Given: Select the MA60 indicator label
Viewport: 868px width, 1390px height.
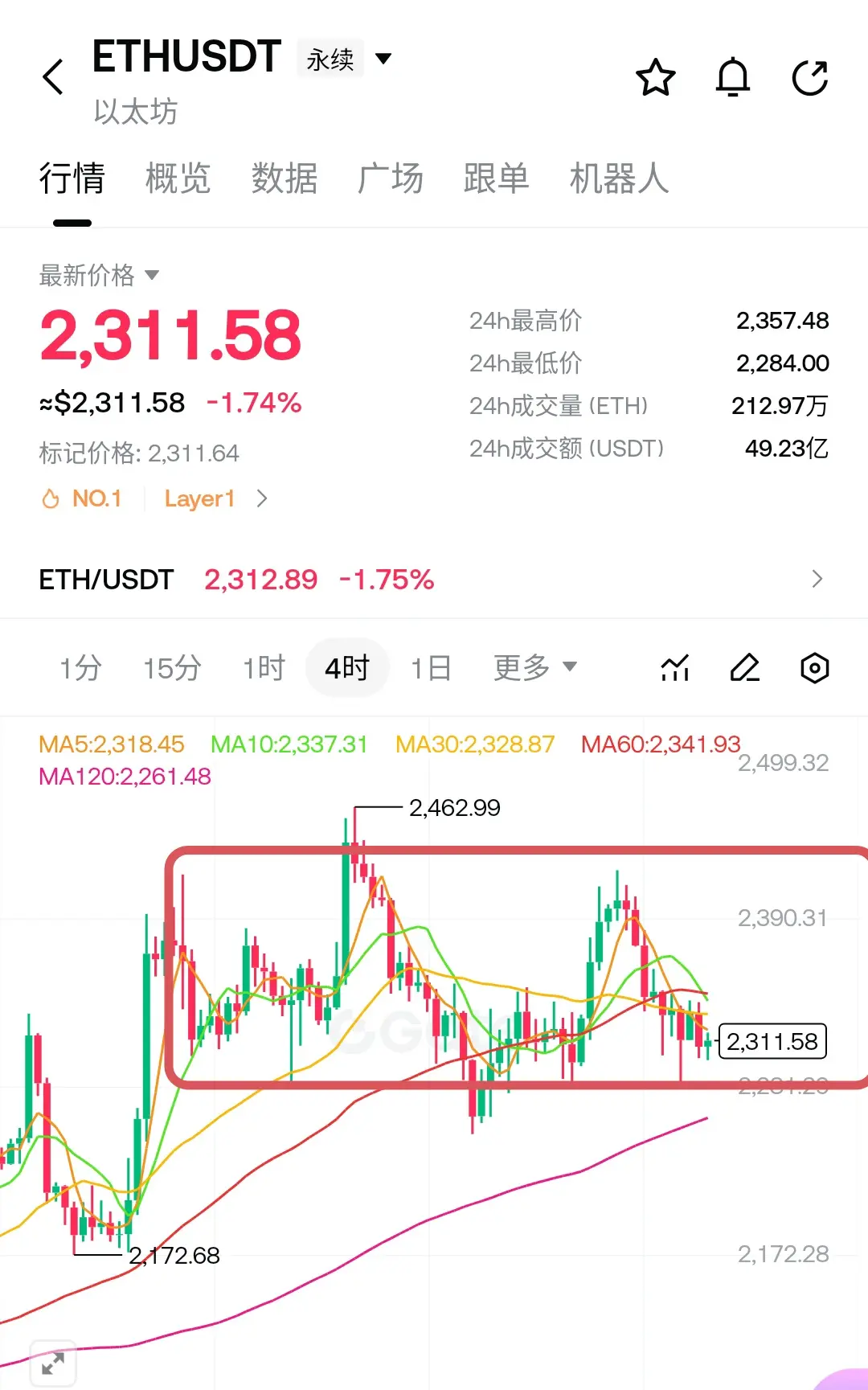Looking at the screenshot, I should 661,744.
